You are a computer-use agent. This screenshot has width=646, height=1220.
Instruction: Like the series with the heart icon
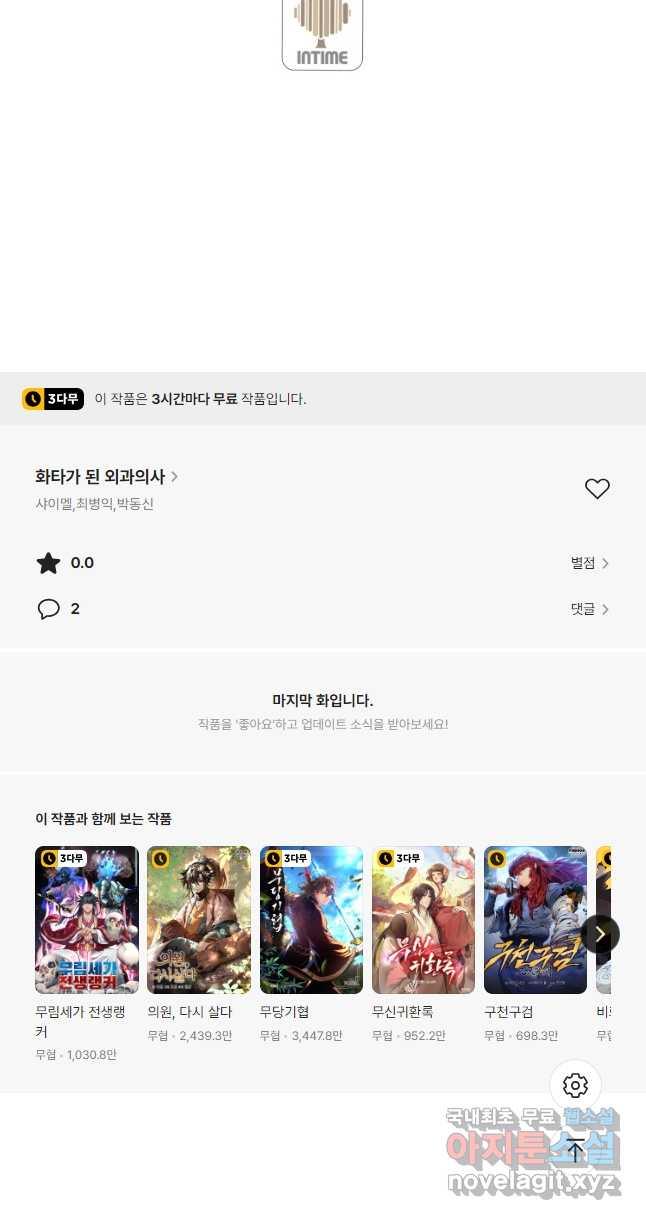pyautogui.click(x=597, y=489)
